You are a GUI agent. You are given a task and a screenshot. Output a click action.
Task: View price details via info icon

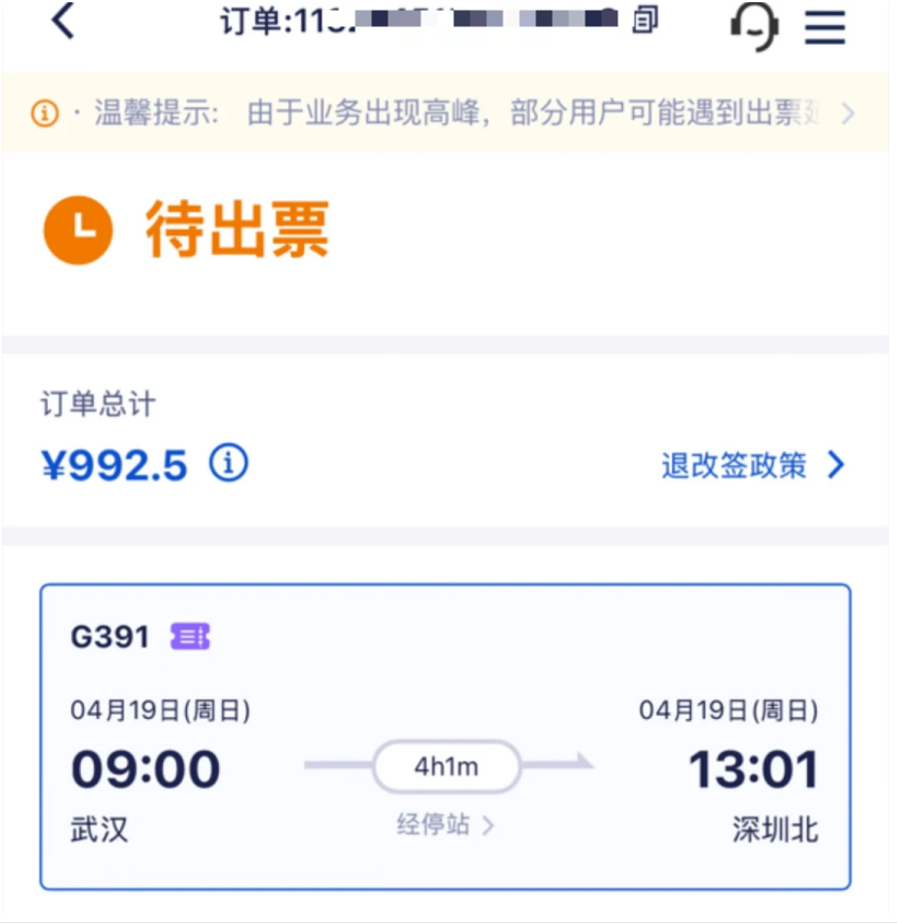(229, 463)
